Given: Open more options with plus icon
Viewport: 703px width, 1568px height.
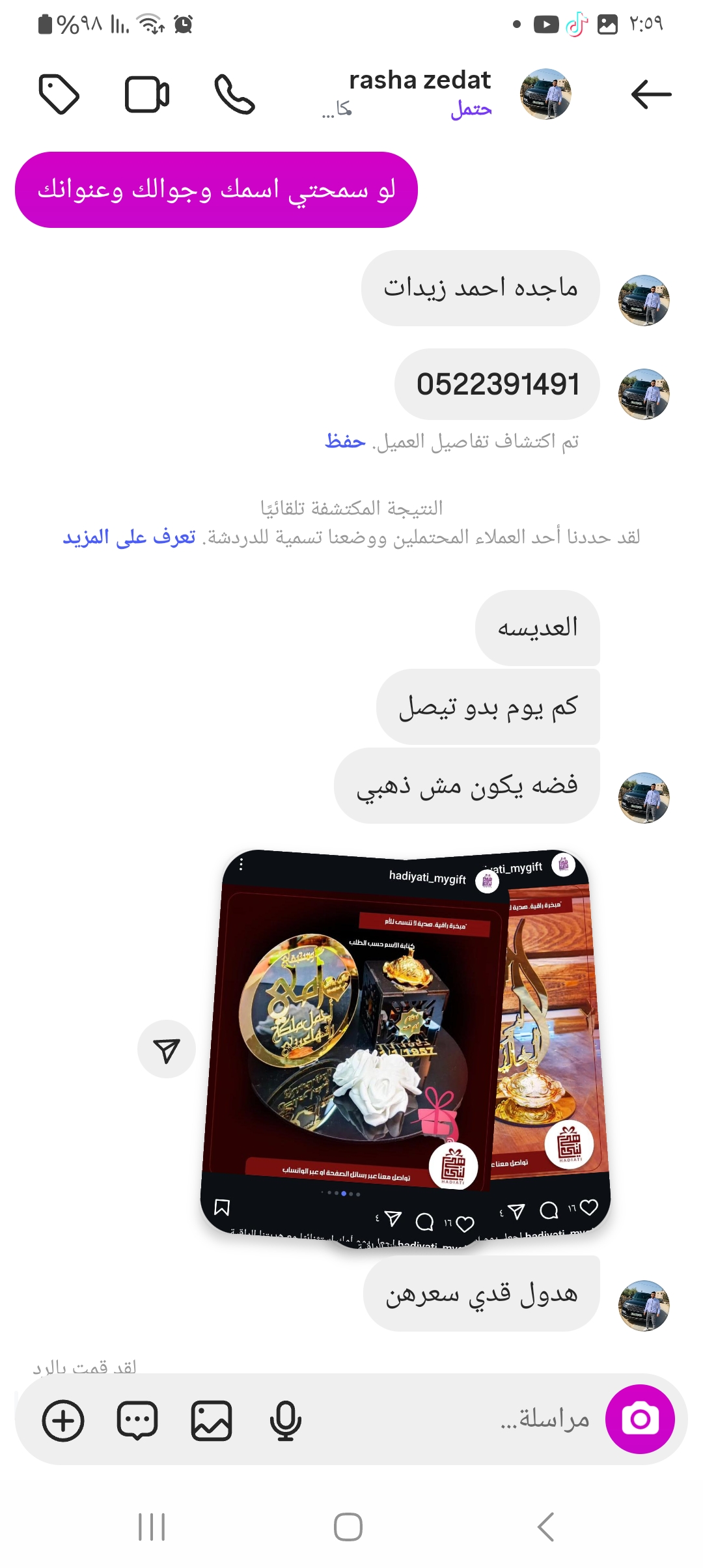Looking at the screenshot, I should (63, 1420).
